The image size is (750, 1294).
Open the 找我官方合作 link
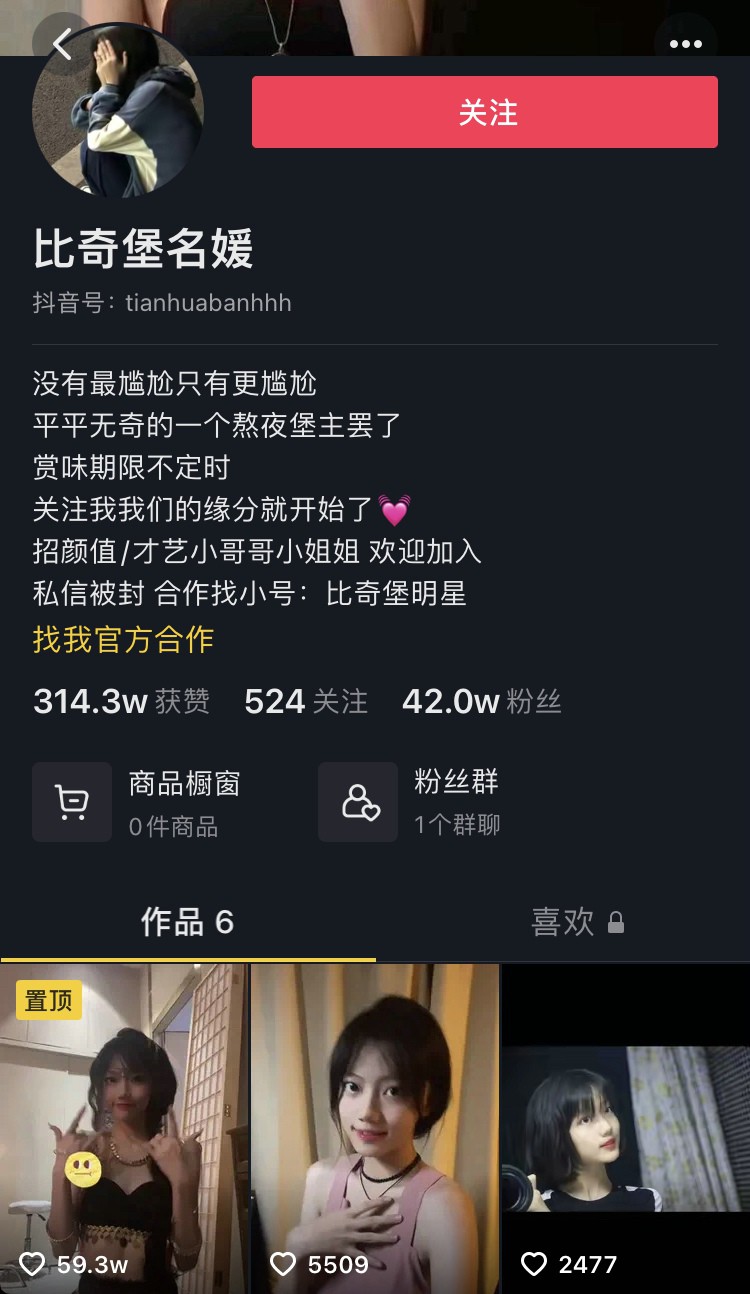point(123,639)
